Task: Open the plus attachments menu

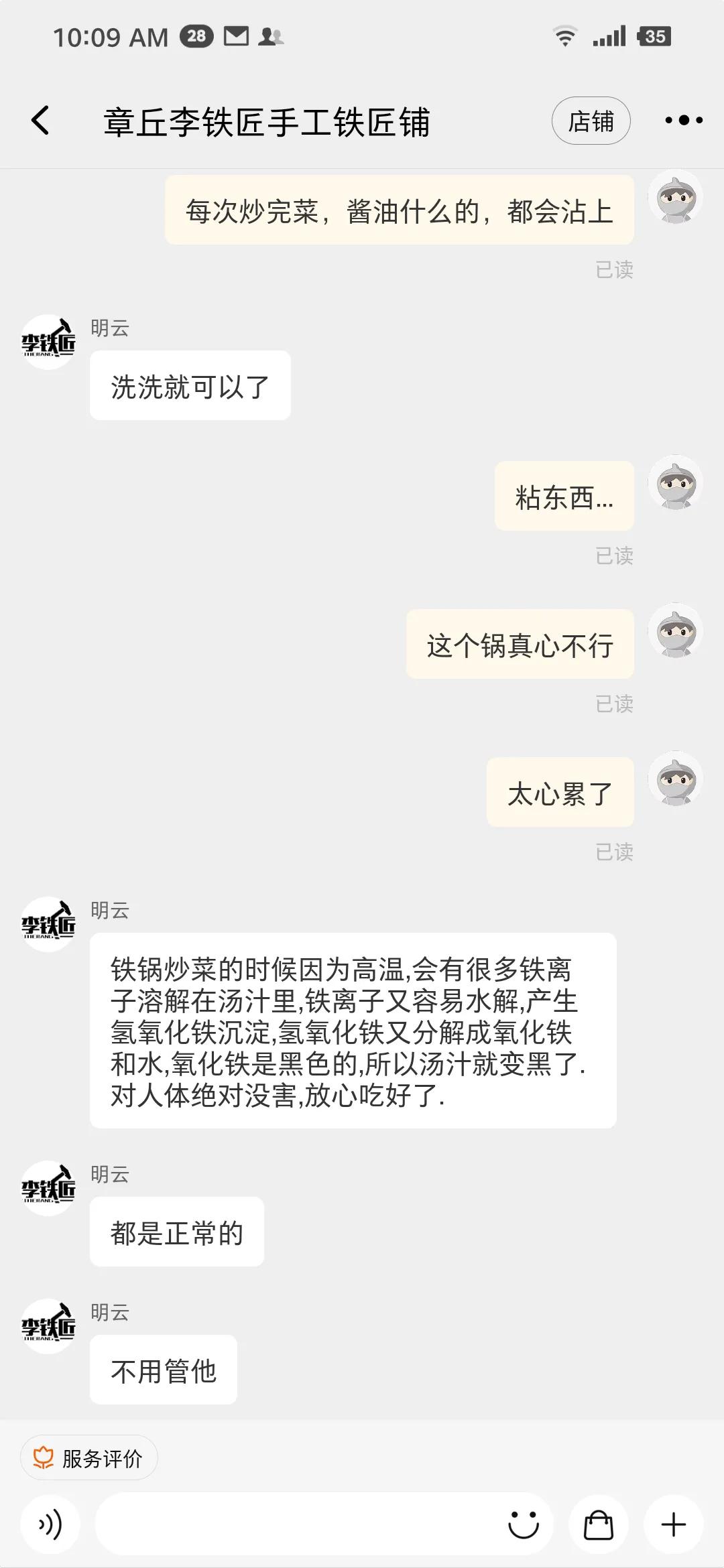Action: pyautogui.click(x=673, y=1525)
